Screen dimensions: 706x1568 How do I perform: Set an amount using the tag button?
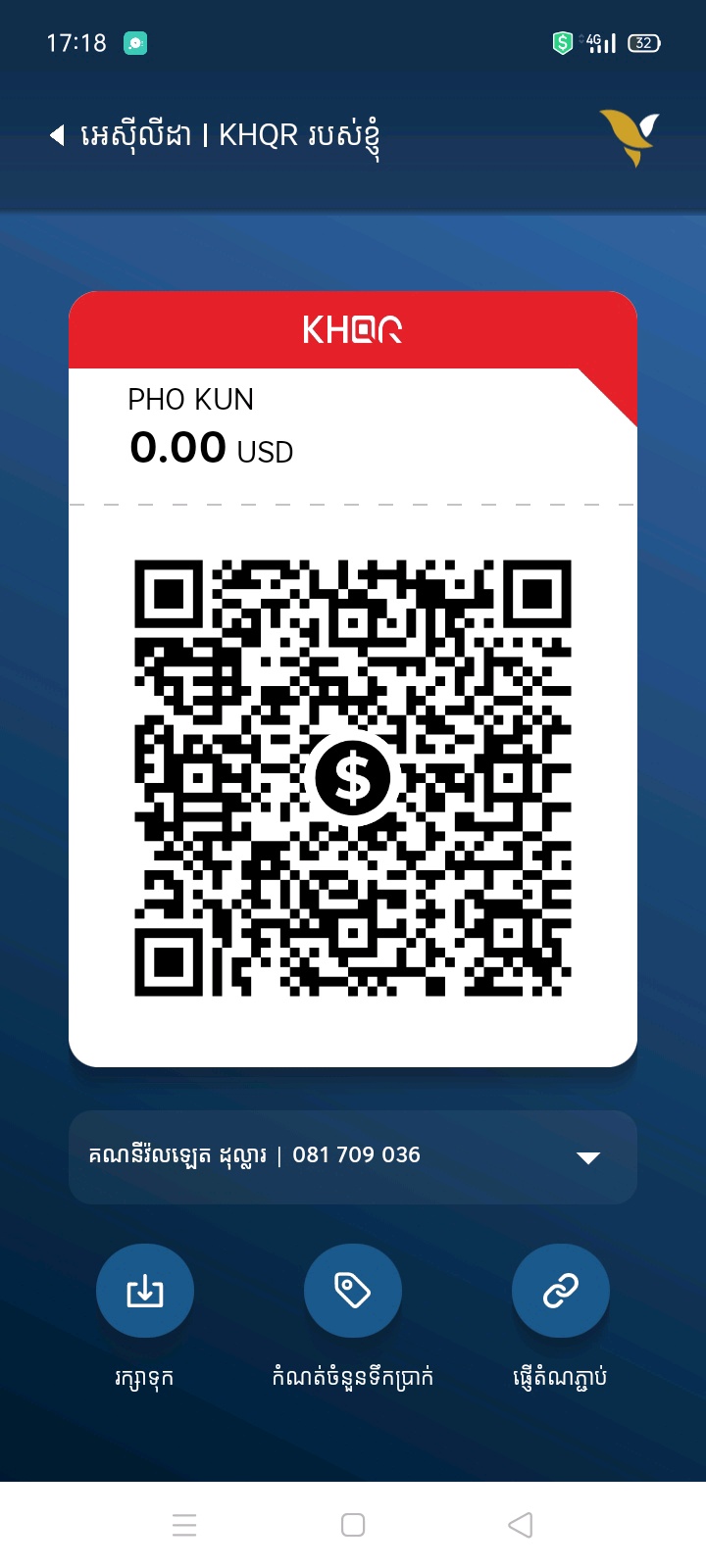pos(353,1291)
